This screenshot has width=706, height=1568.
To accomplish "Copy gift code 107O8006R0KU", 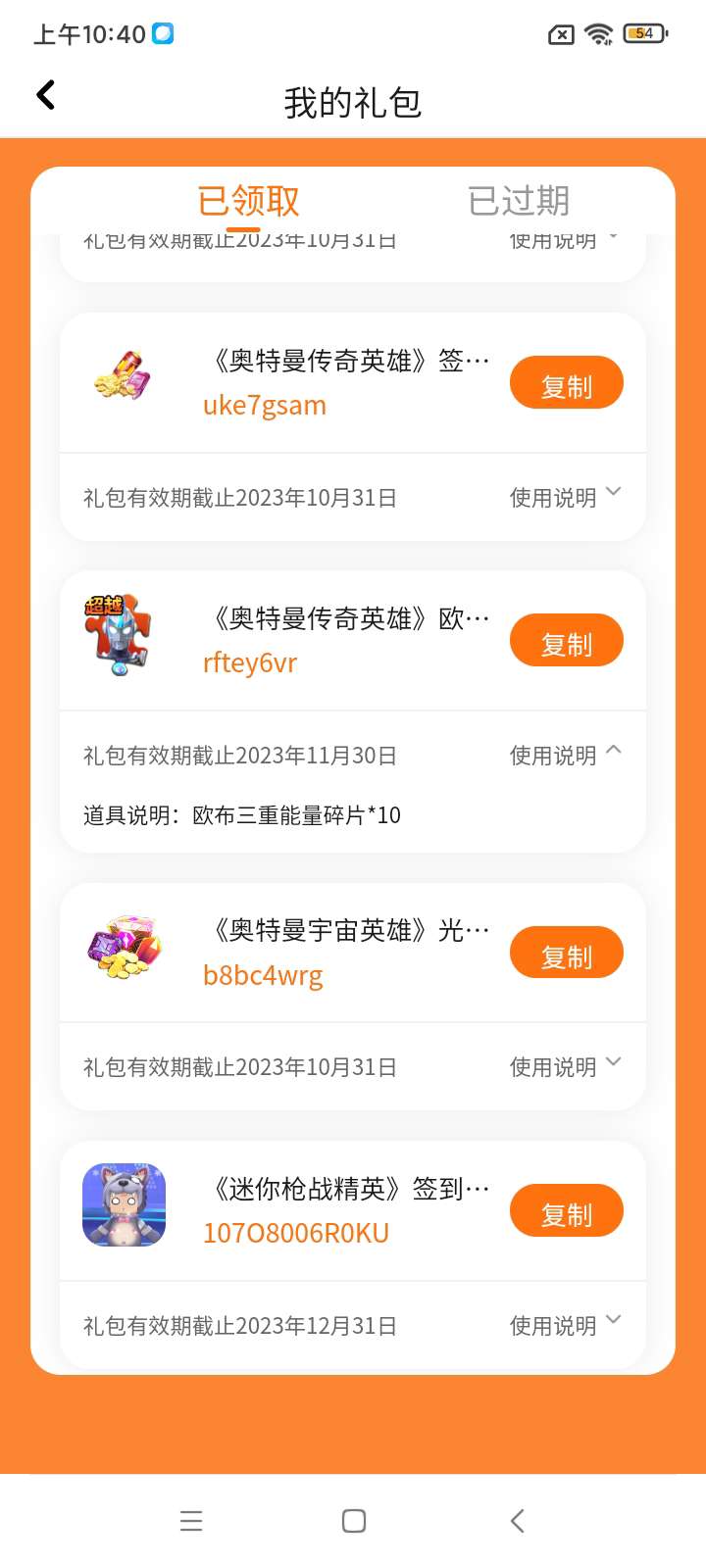I will pyautogui.click(x=566, y=1212).
